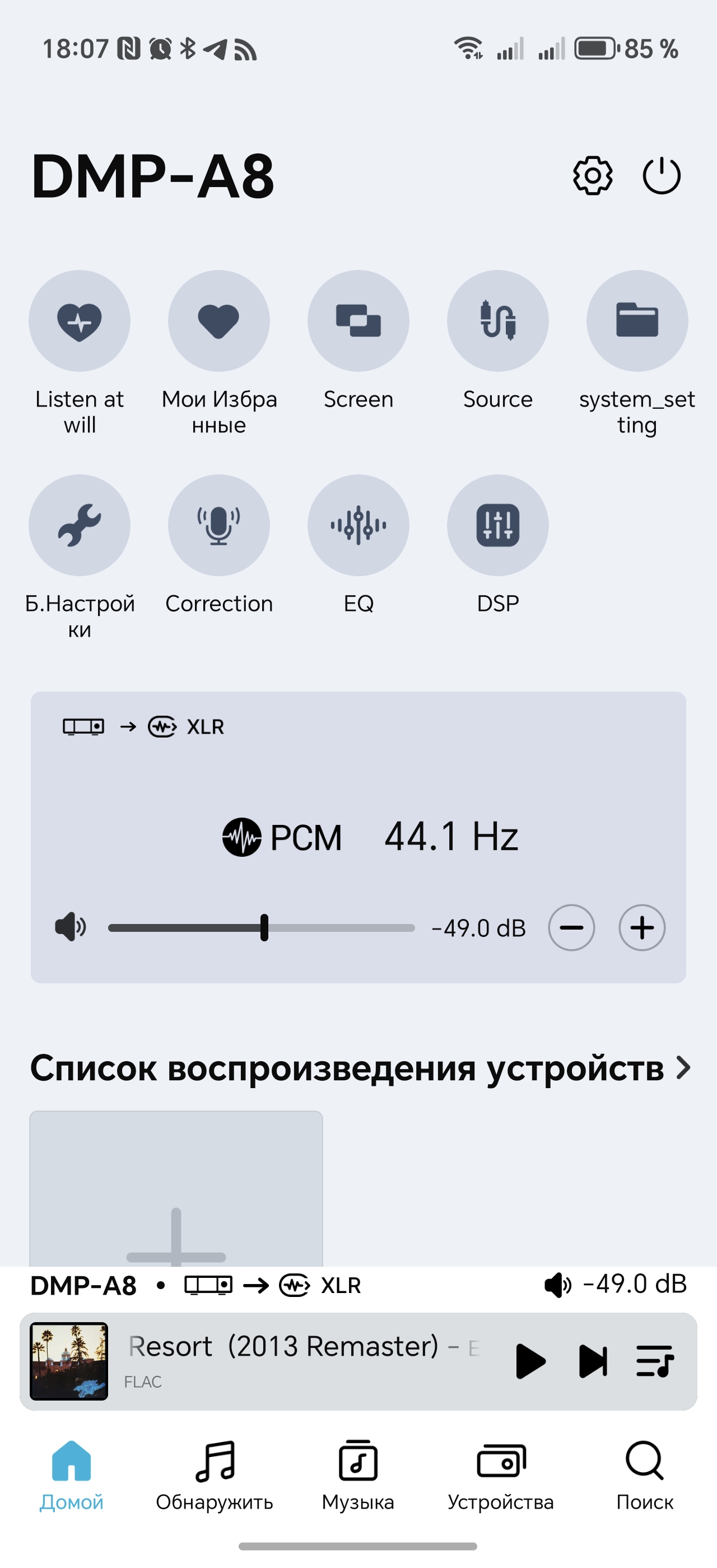This screenshot has width=717, height=1568.
Task: Decrease volume with the minus button
Action: click(x=571, y=928)
